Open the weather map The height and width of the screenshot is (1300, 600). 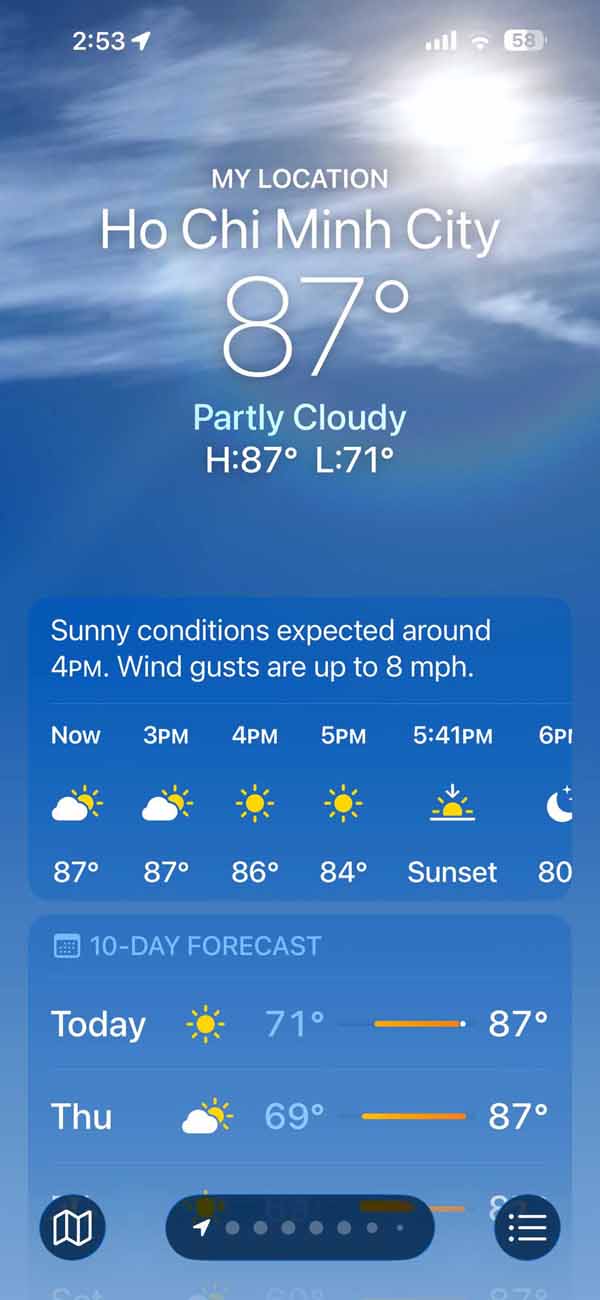[72, 1227]
